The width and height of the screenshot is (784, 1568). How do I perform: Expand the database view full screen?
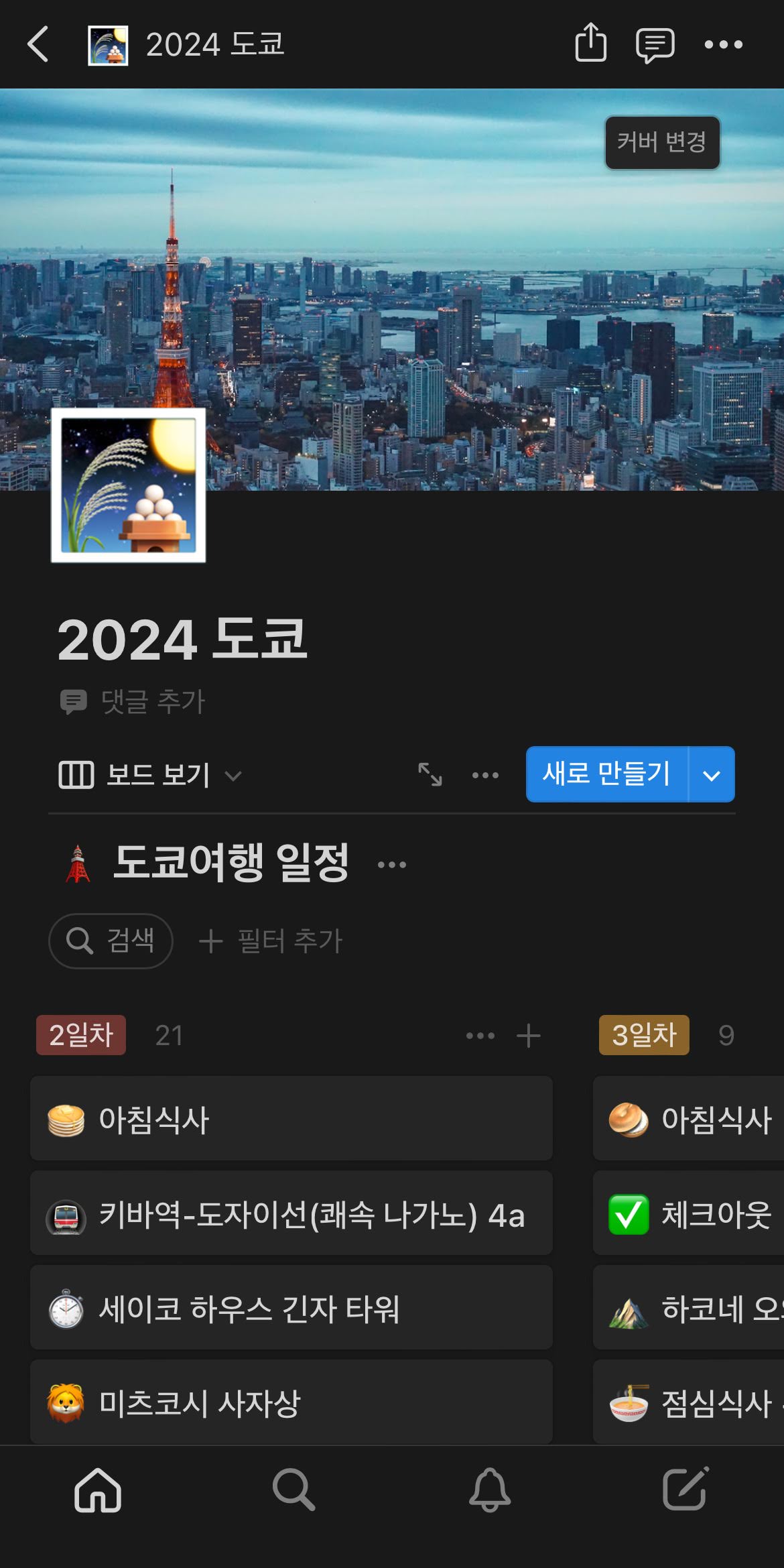430,775
